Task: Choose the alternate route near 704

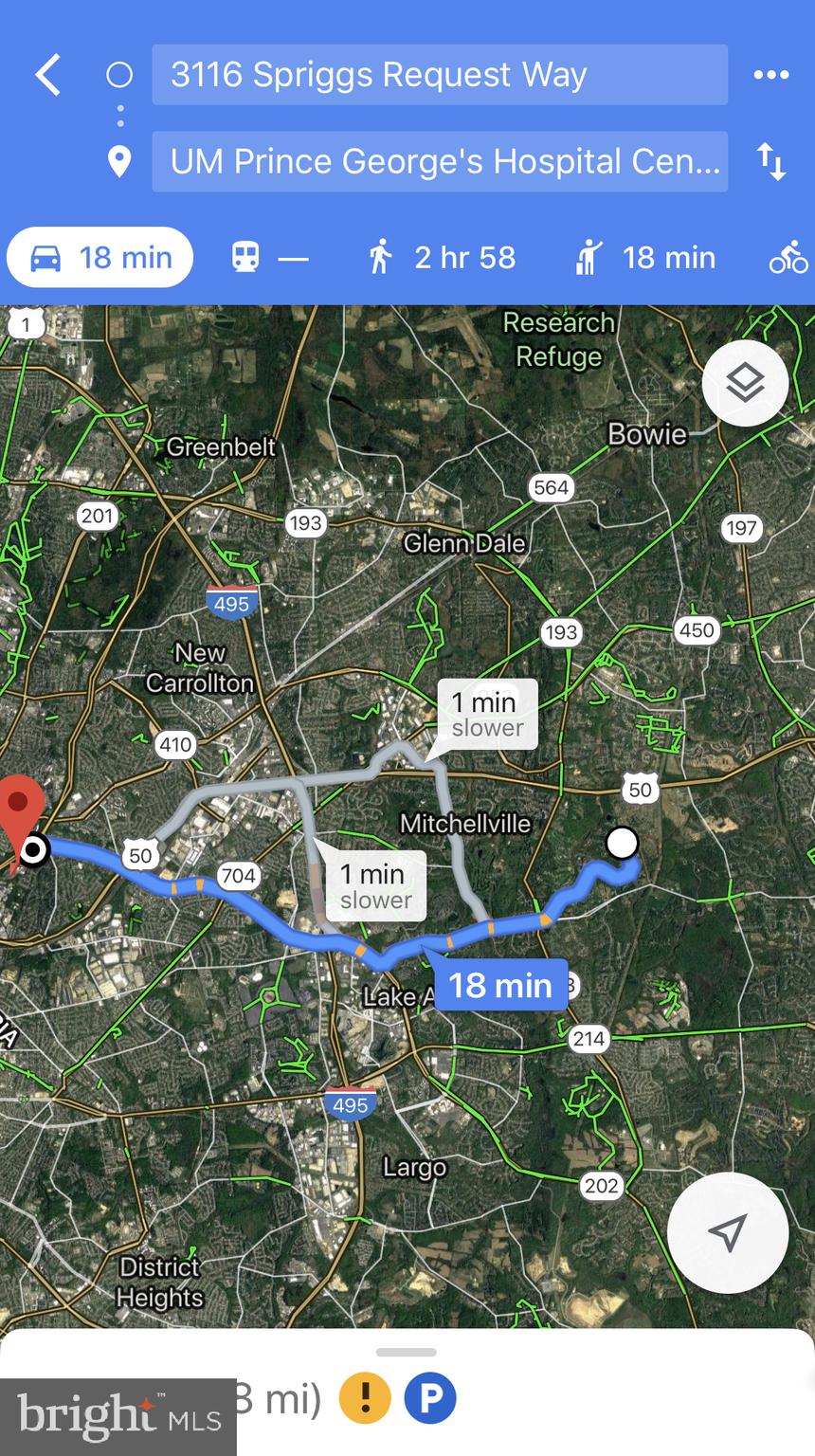Action: (376, 886)
